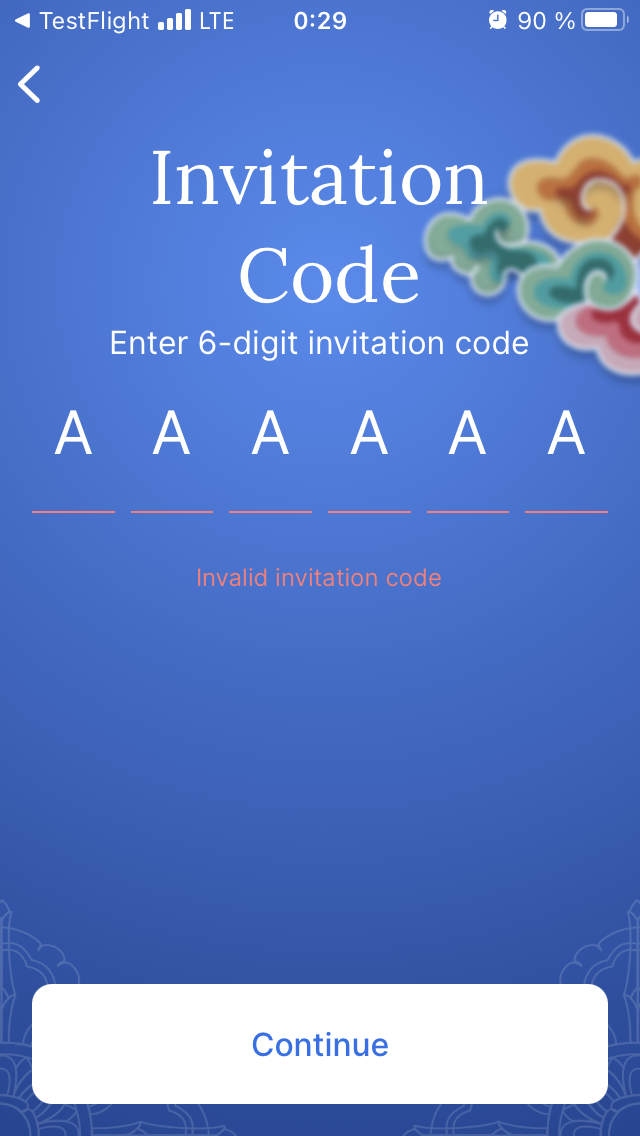
Task: Go back using the arrow icon
Action: 30,84
